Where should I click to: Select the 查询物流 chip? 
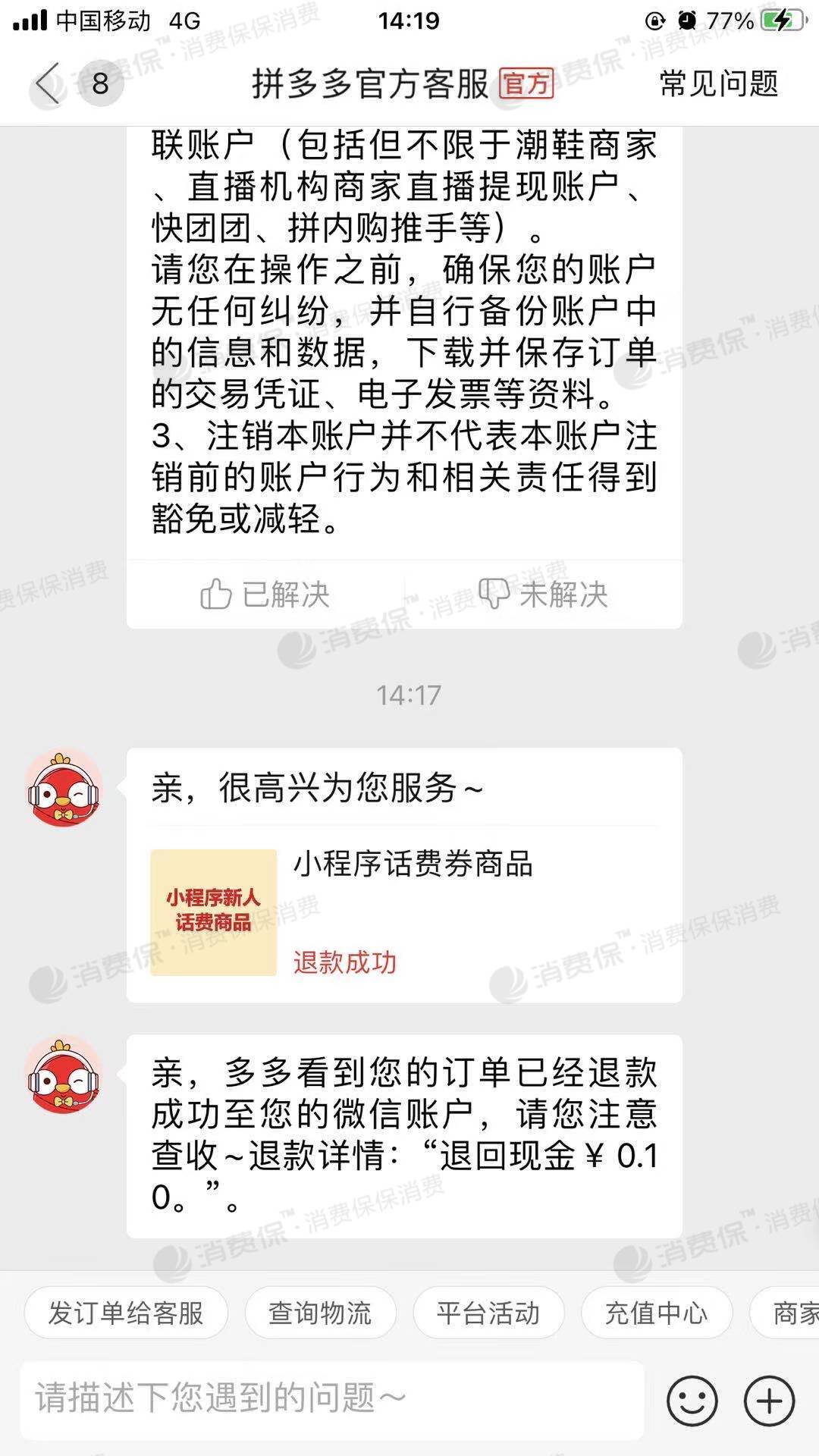tap(320, 1313)
